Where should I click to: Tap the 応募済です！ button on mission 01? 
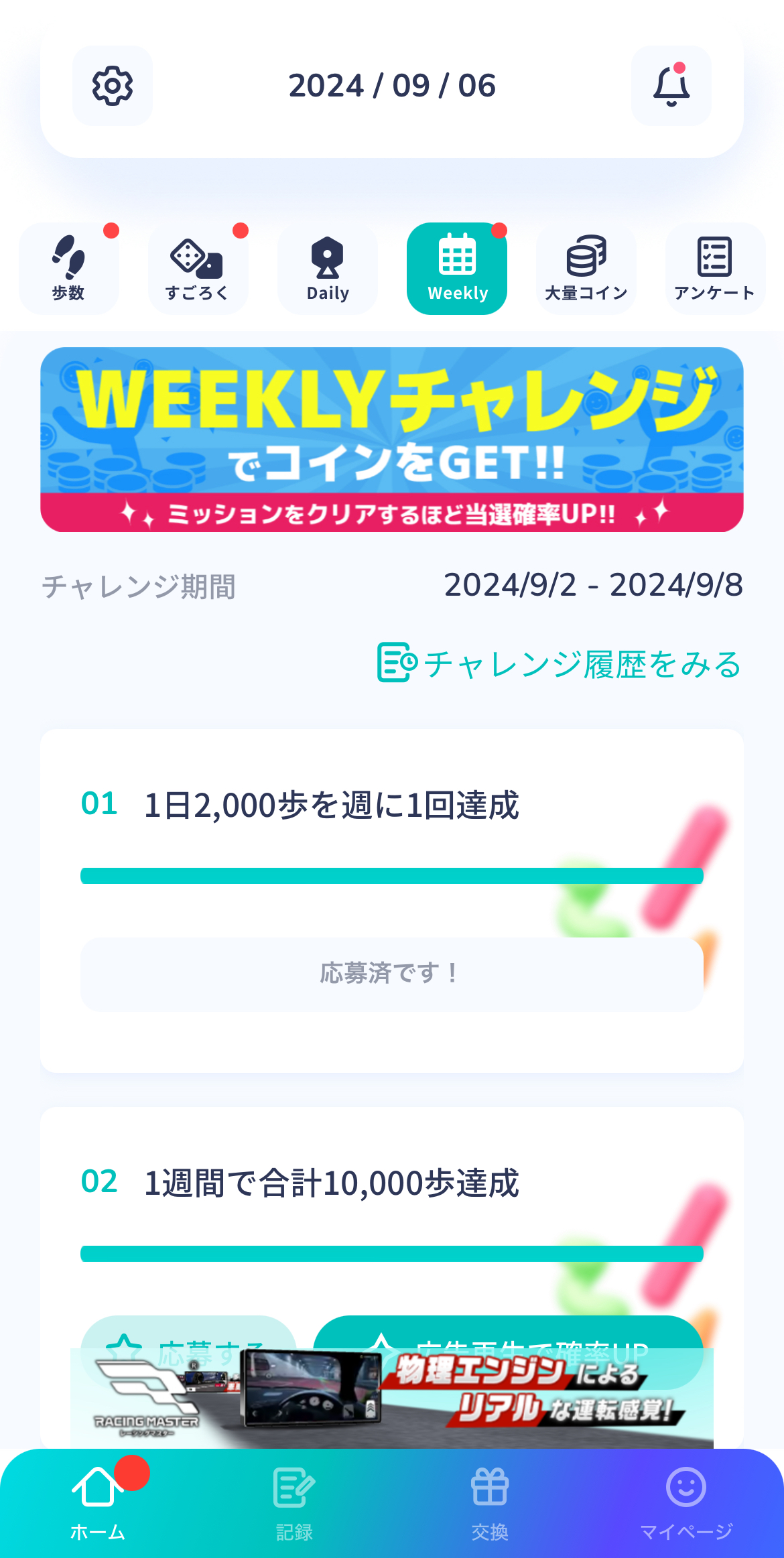pos(392,974)
